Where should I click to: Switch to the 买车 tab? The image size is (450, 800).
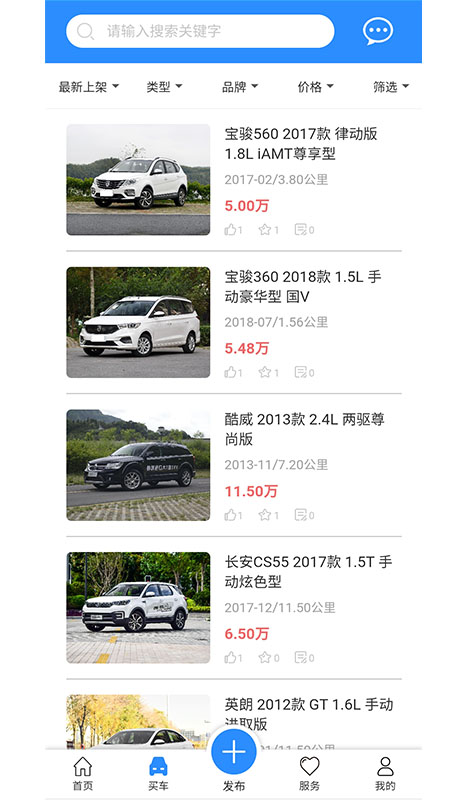pyautogui.click(x=158, y=773)
